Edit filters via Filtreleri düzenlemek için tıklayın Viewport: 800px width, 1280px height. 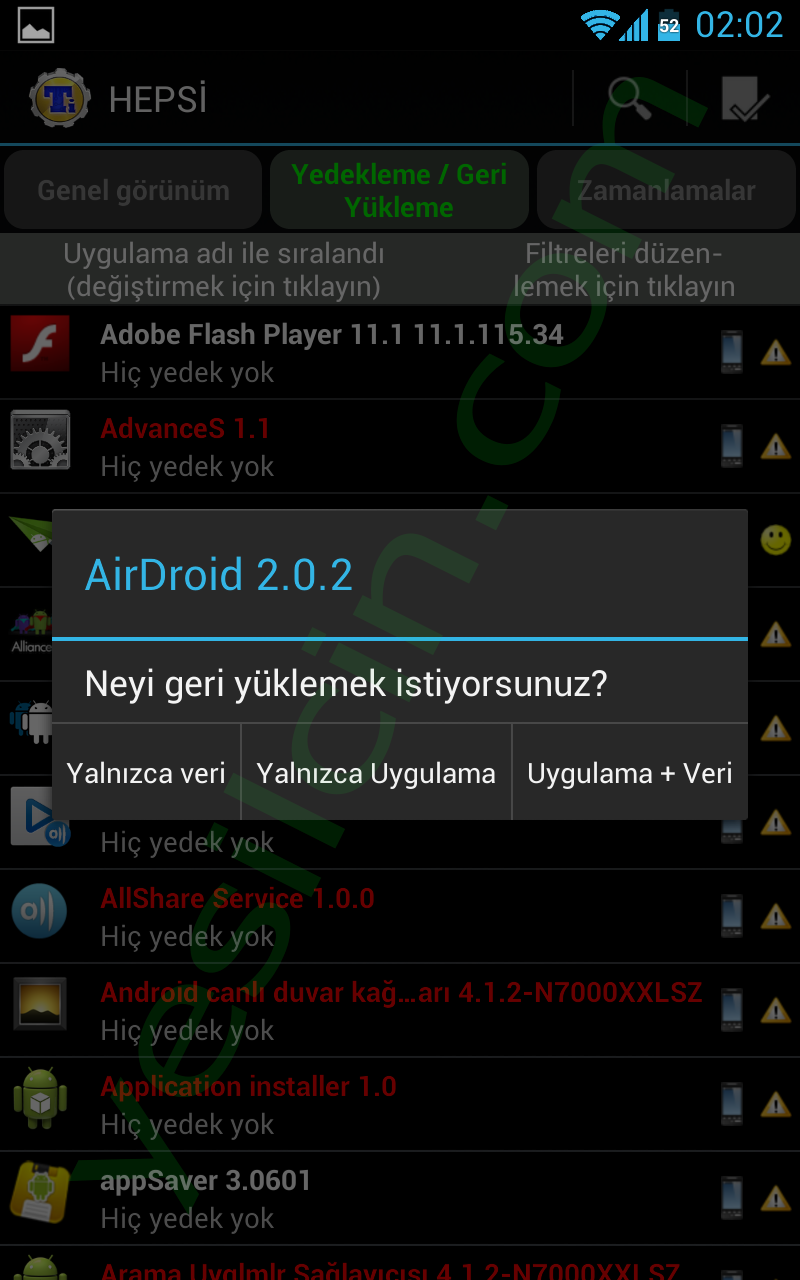click(623, 270)
